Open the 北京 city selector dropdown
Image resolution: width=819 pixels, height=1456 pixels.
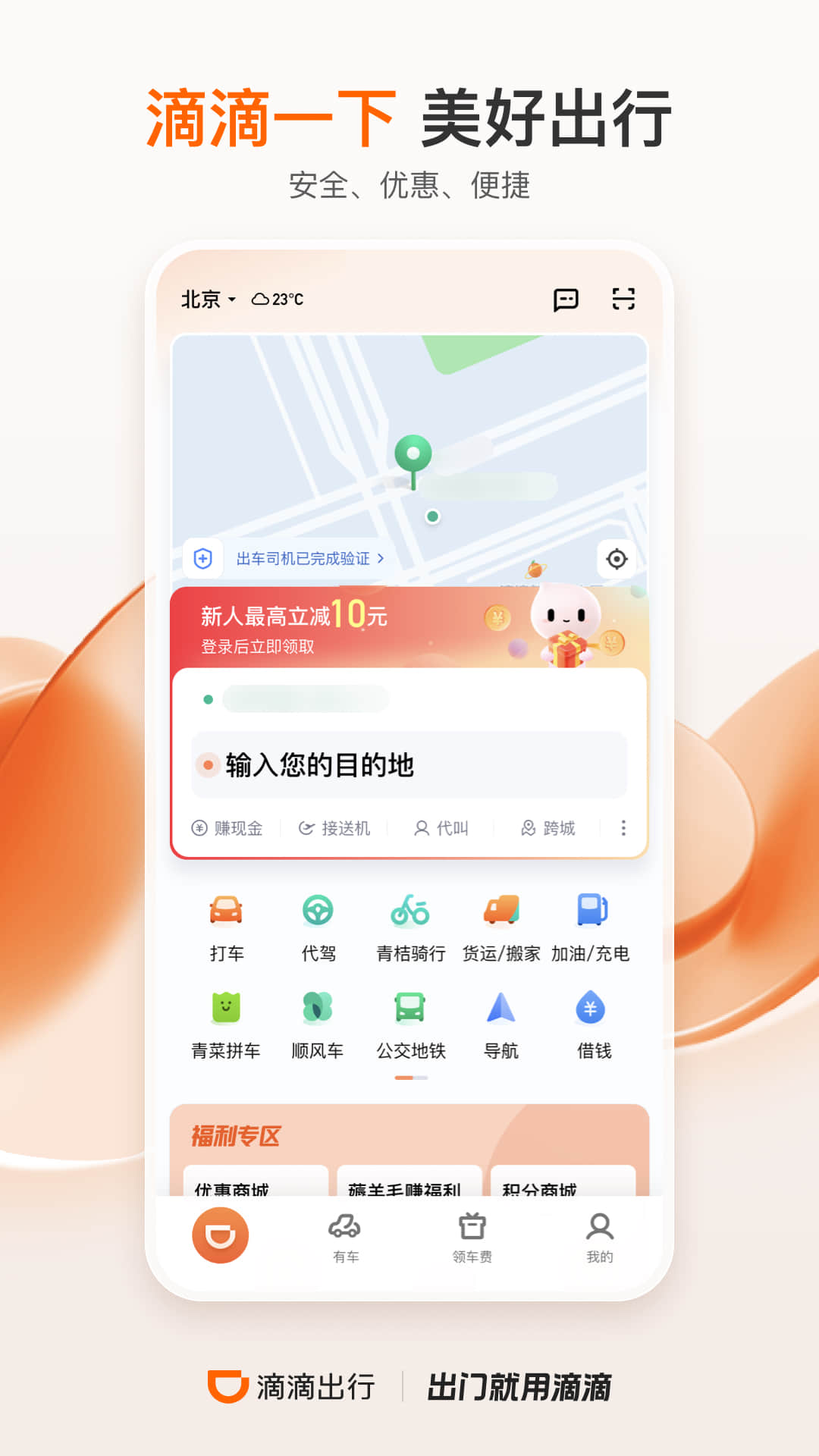(x=206, y=300)
